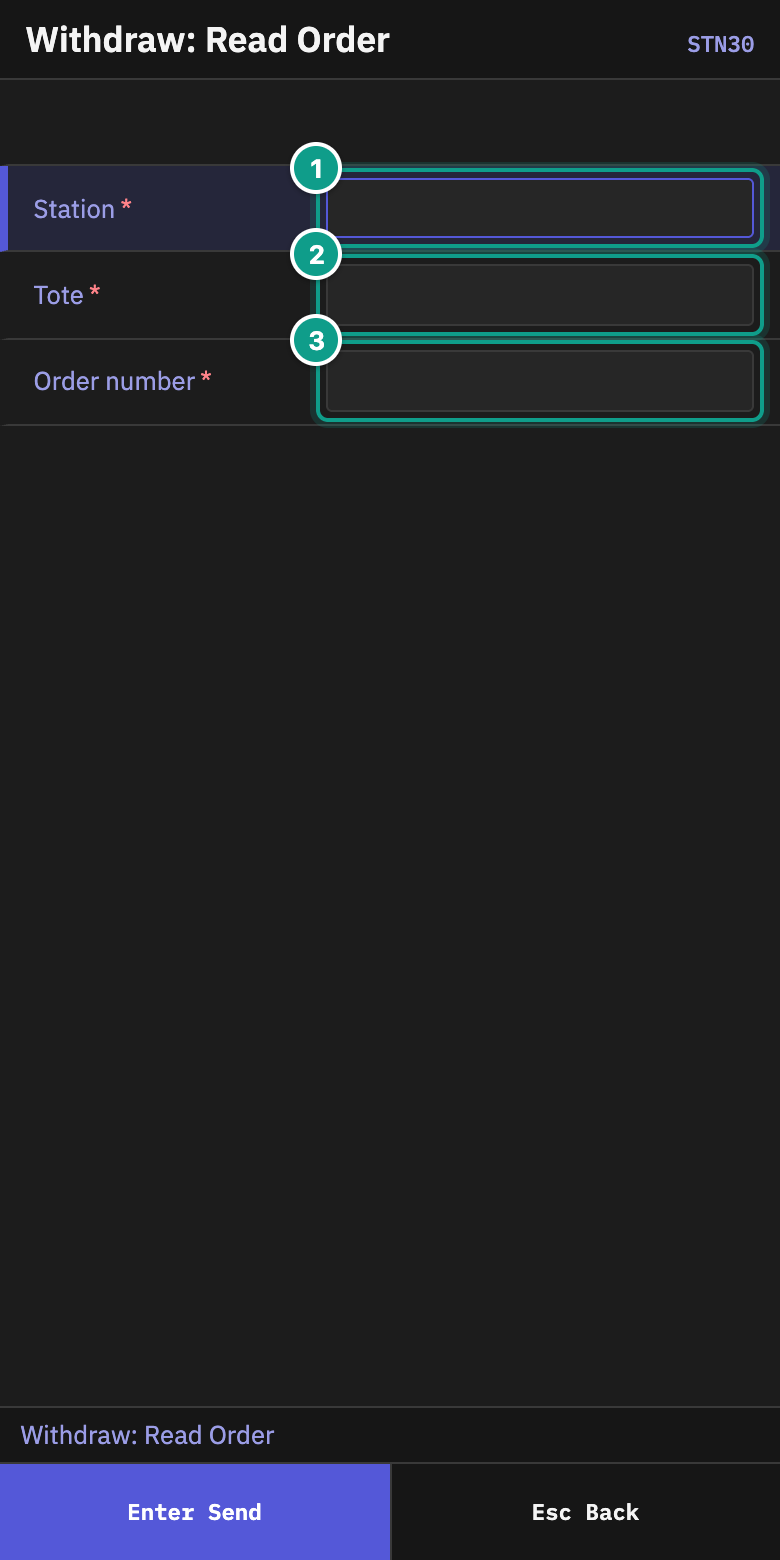Submit with Enter Send button
The height and width of the screenshot is (1560, 780).
(x=195, y=1512)
